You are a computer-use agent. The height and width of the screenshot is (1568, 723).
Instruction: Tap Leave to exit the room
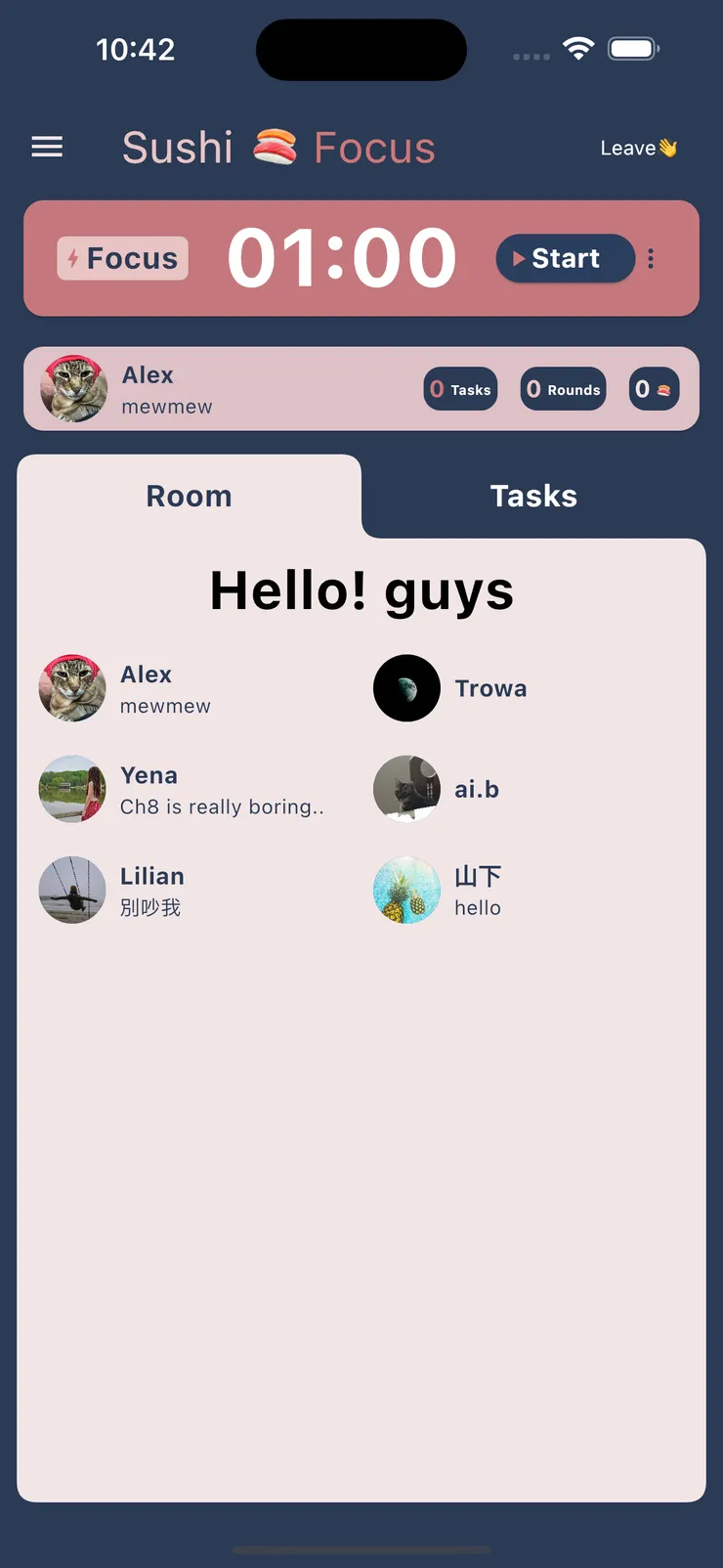pyautogui.click(x=638, y=149)
